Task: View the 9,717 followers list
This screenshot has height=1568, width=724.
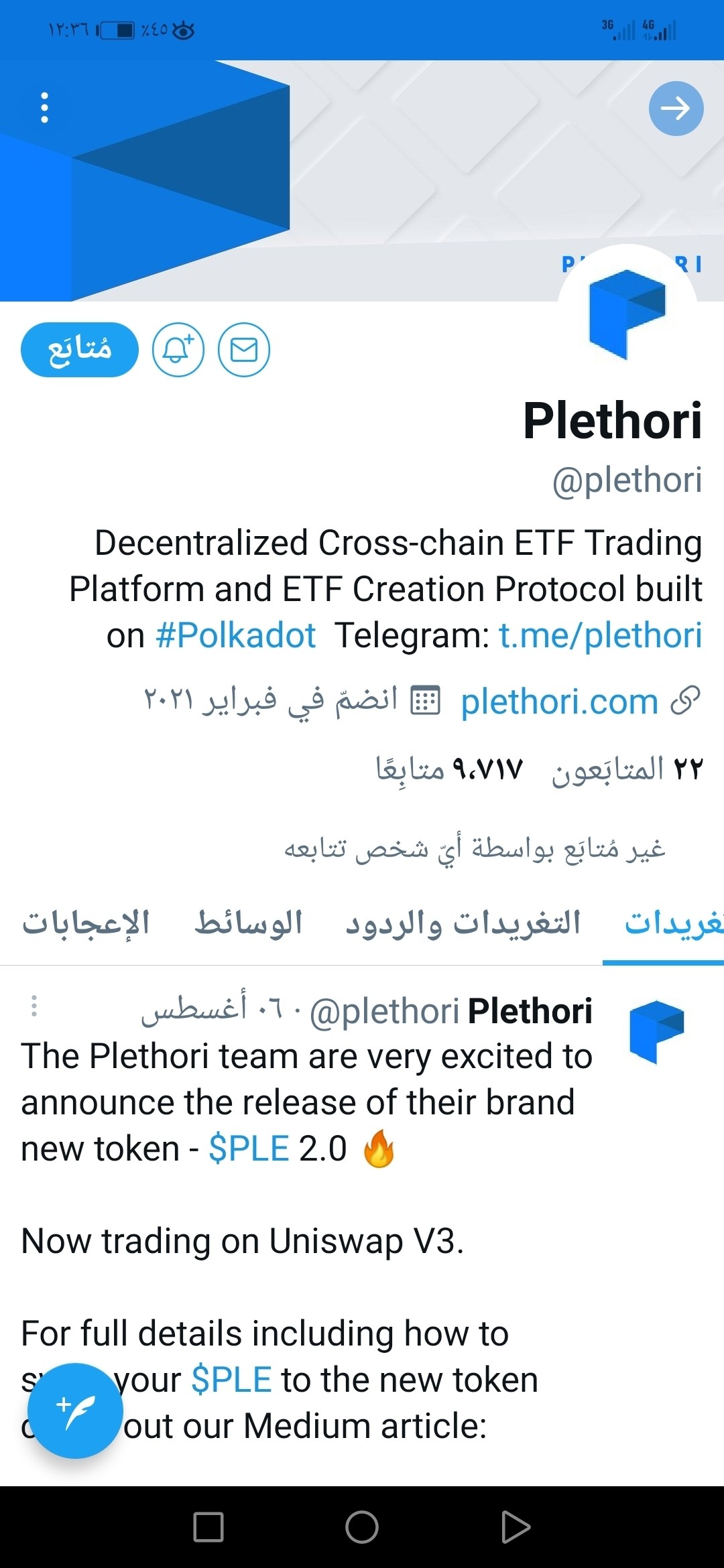Action: 449,769
